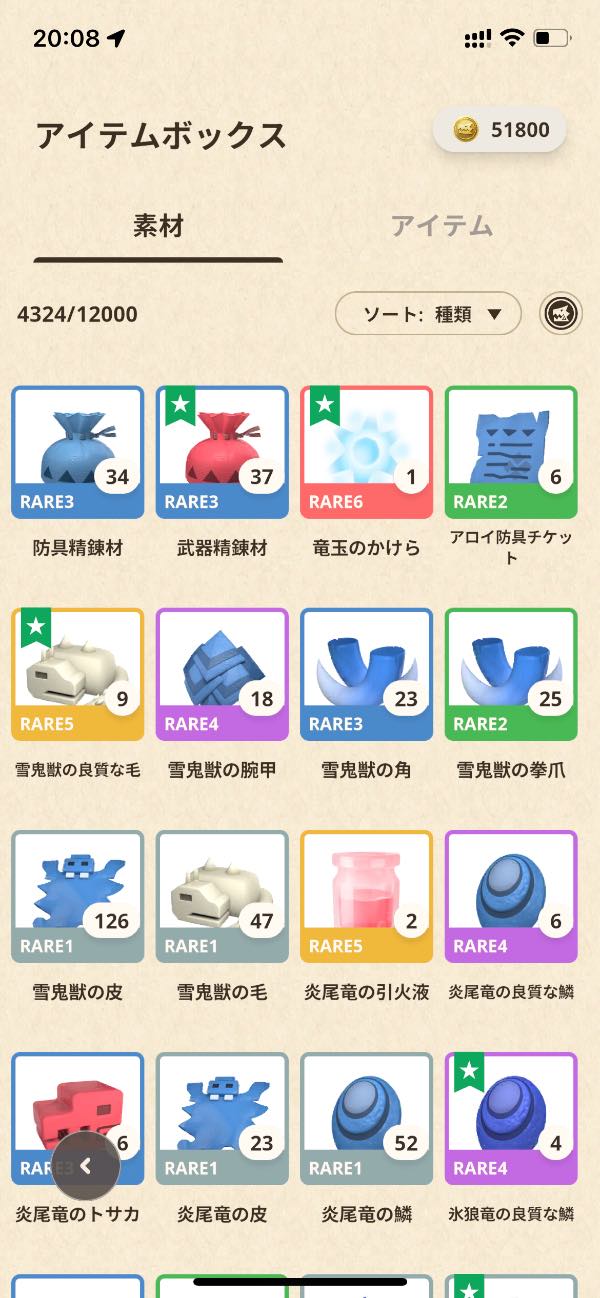Image resolution: width=600 pixels, height=1298 pixels.
Task: View the 竜玉のかけら material
Action: (366, 452)
